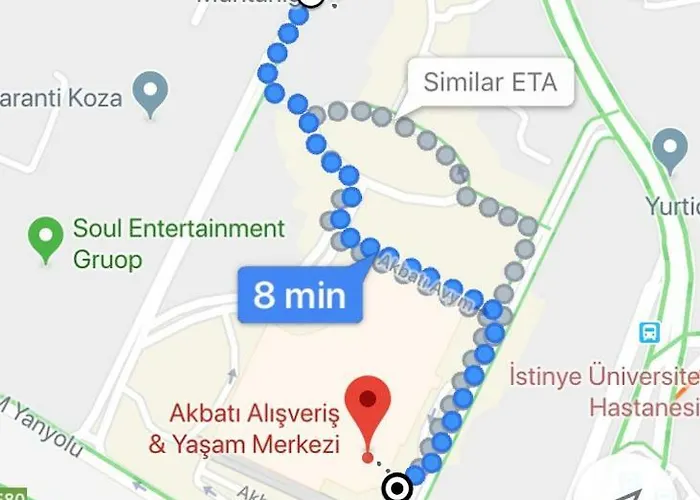The width and height of the screenshot is (700, 500).
Task: Tap the bus stop icon on the map
Action: (x=651, y=332)
